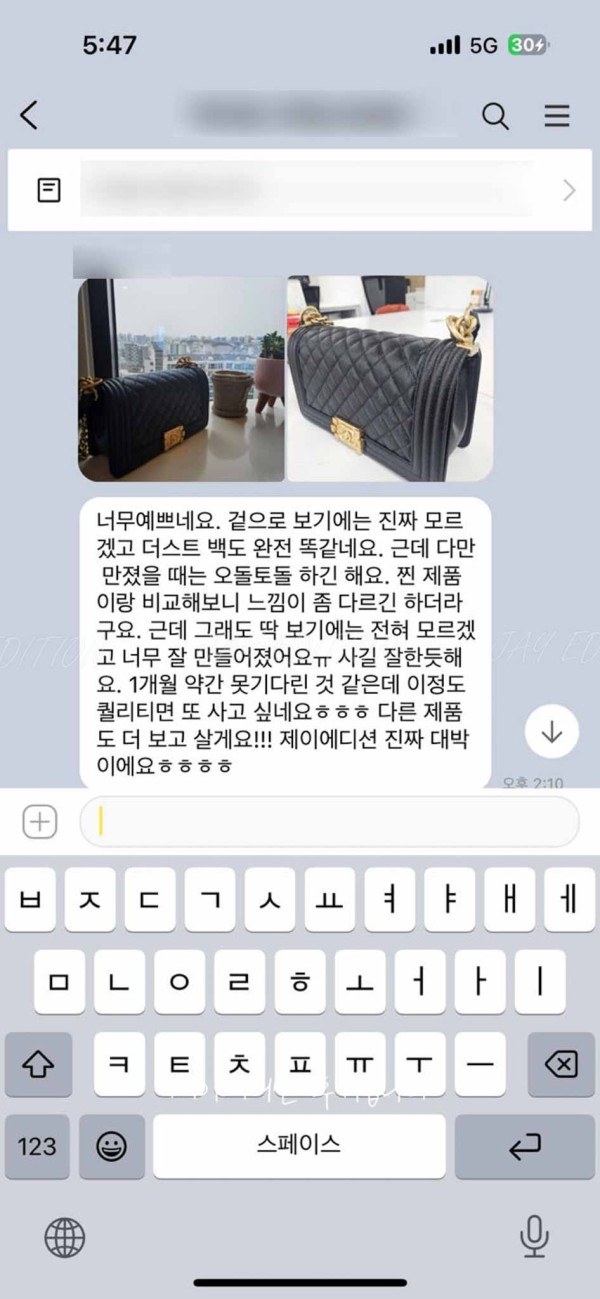Change keyboard language with the globe

(65, 1237)
